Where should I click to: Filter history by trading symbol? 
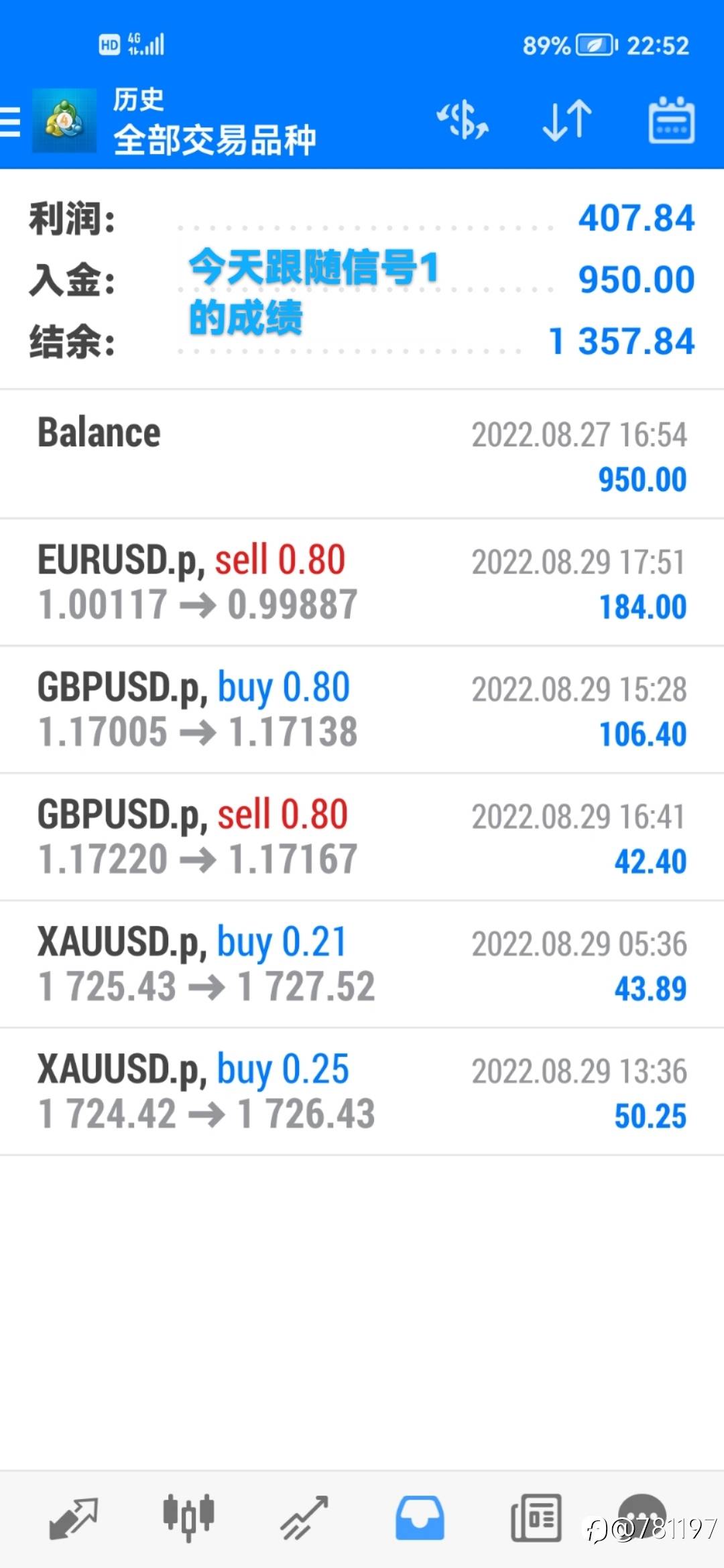click(463, 121)
